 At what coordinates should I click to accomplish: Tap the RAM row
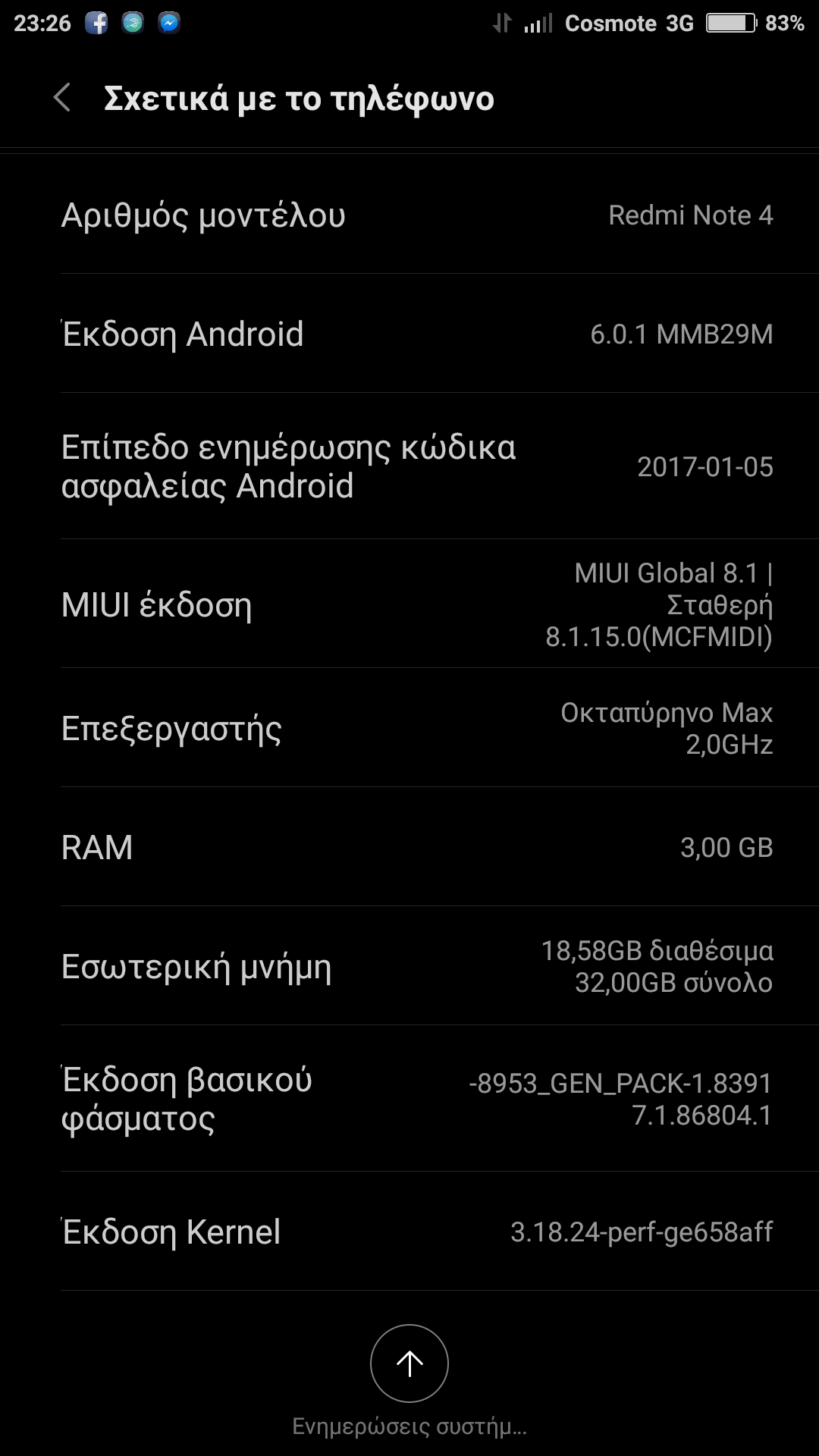point(409,847)
